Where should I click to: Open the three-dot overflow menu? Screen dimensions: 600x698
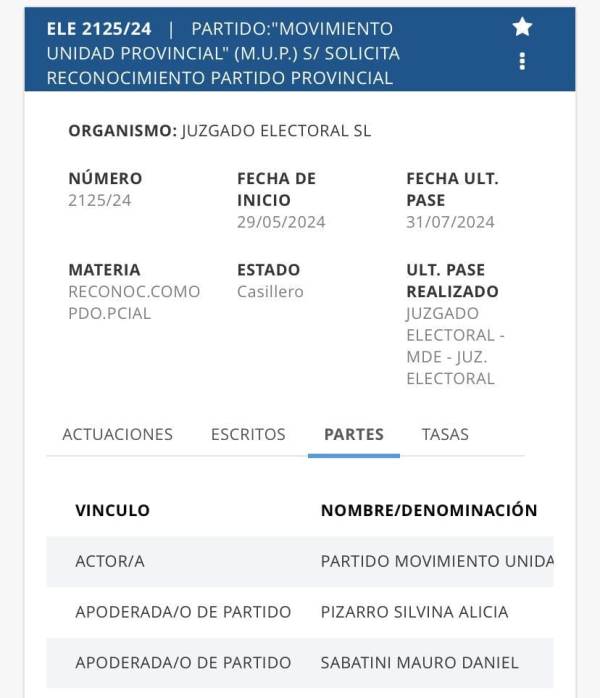(522, 61)
